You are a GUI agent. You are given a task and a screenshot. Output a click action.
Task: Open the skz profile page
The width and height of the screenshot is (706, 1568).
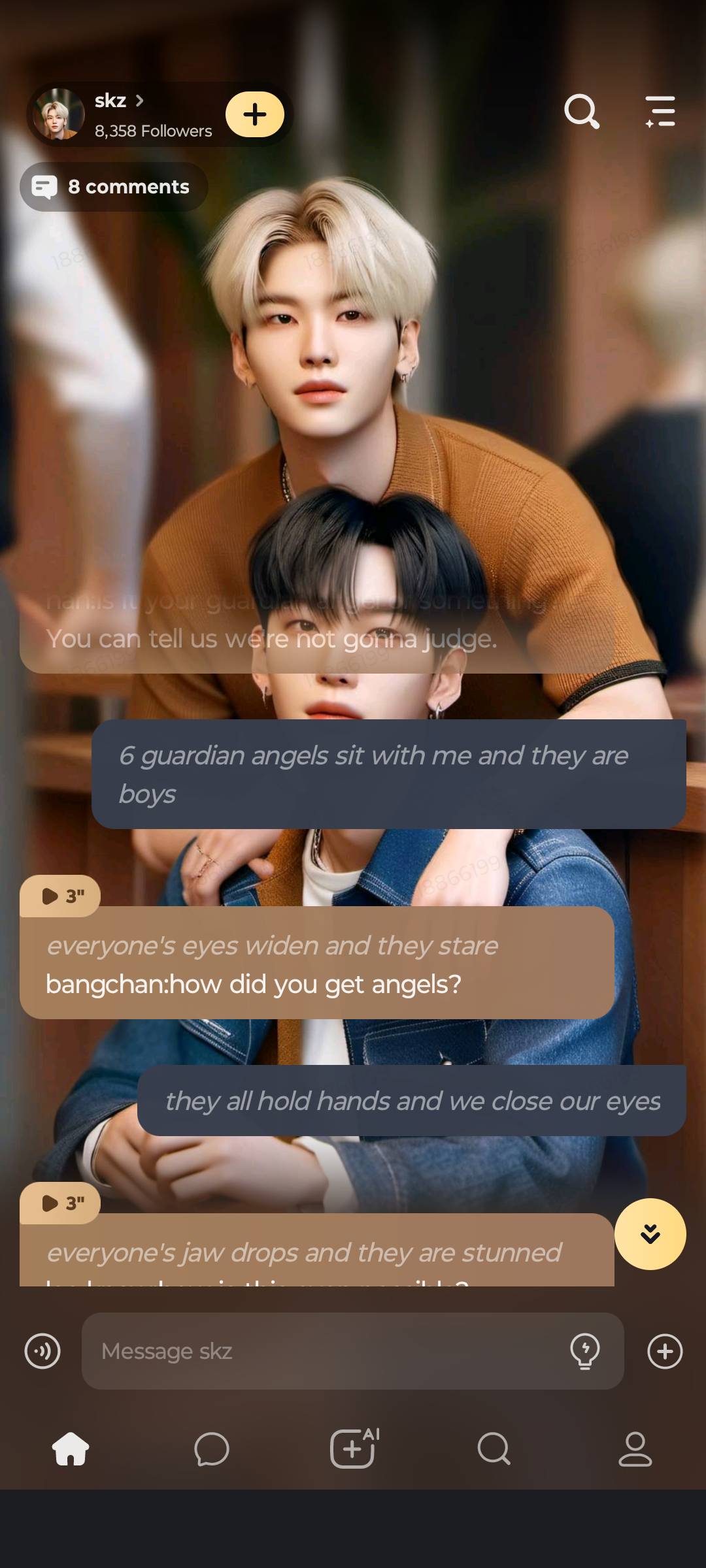[118, 101]
